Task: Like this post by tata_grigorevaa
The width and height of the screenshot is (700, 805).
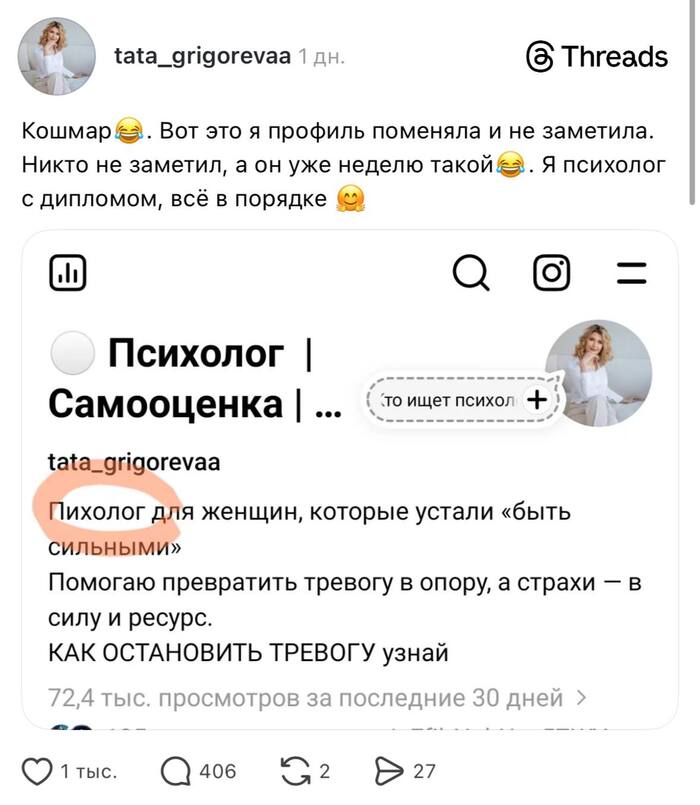Action: point(37,771)
